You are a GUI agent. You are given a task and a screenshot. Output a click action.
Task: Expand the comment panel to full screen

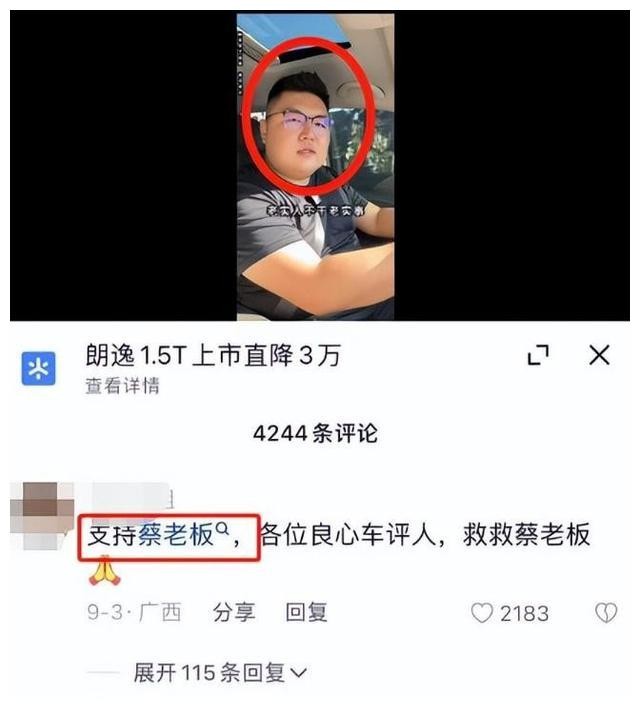click(x=538, y=355)
